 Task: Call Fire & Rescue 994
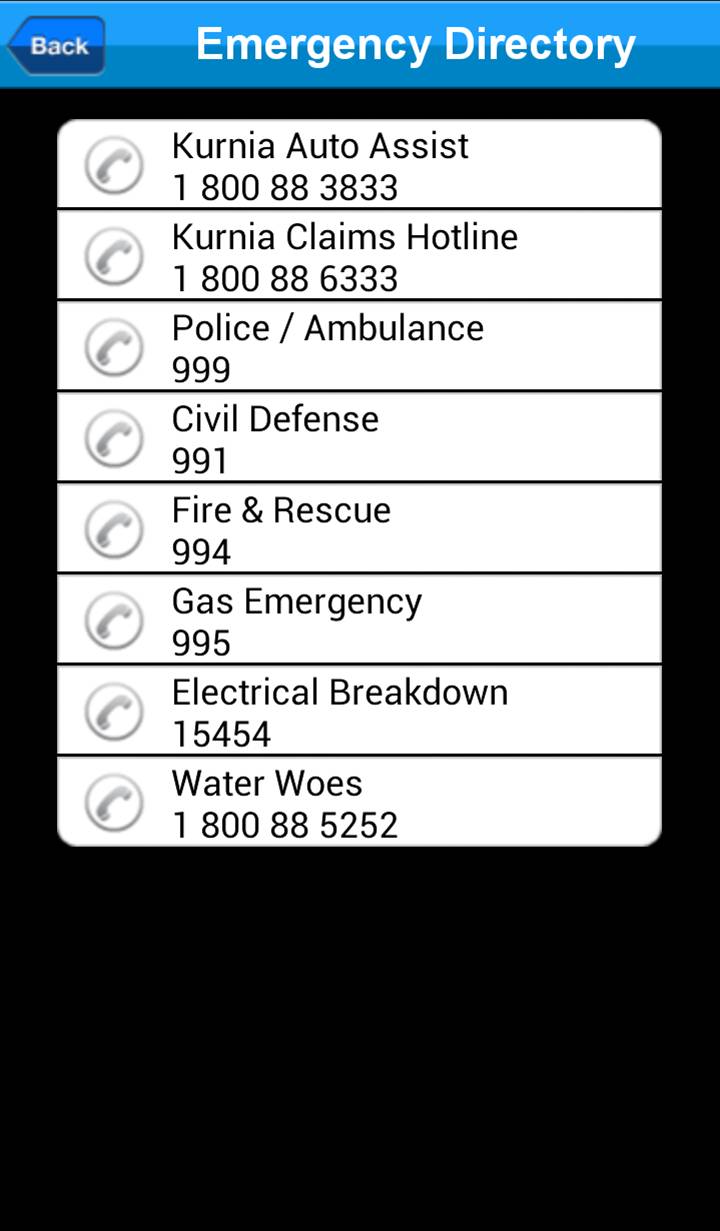coord(359,528)
